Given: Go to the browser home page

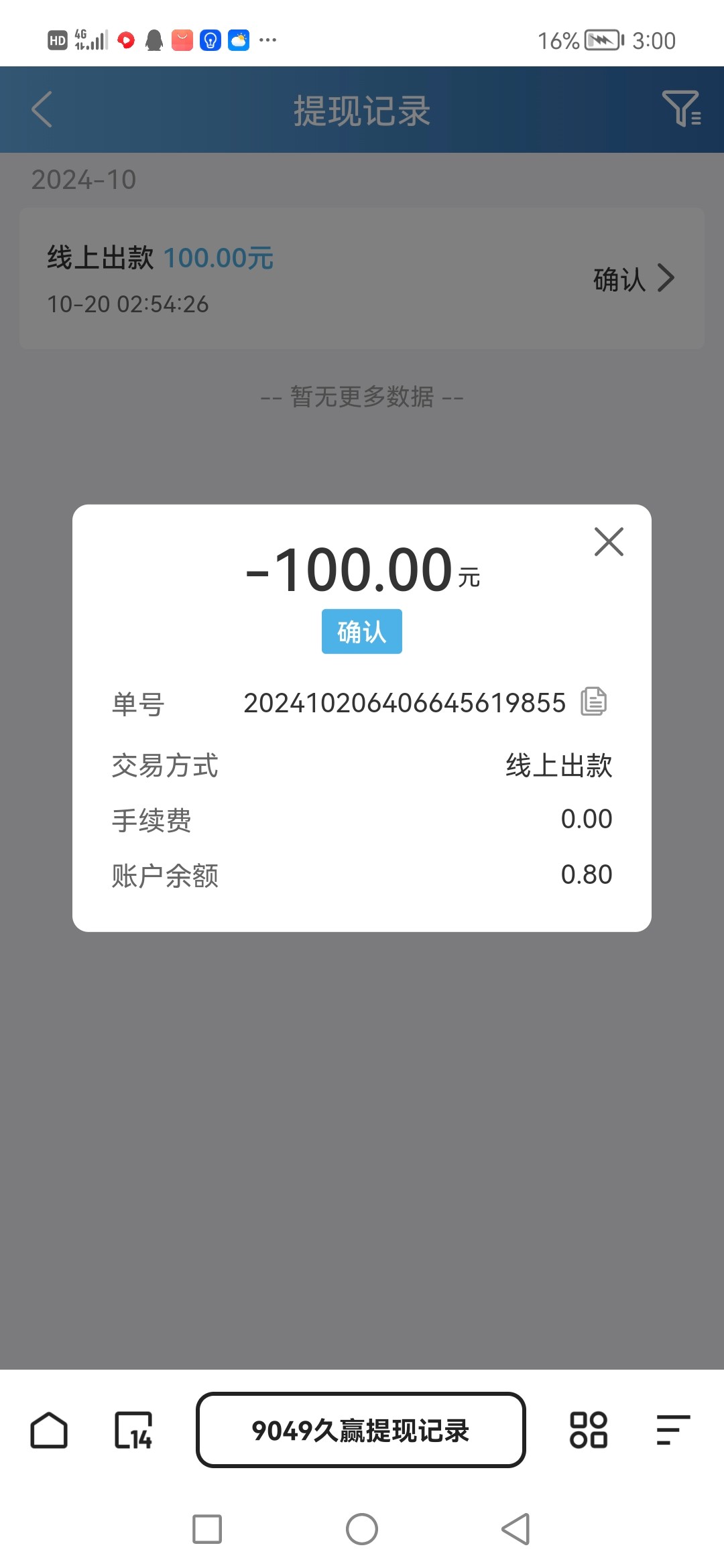Looking at the screenshot, I should coord(49,1431).
